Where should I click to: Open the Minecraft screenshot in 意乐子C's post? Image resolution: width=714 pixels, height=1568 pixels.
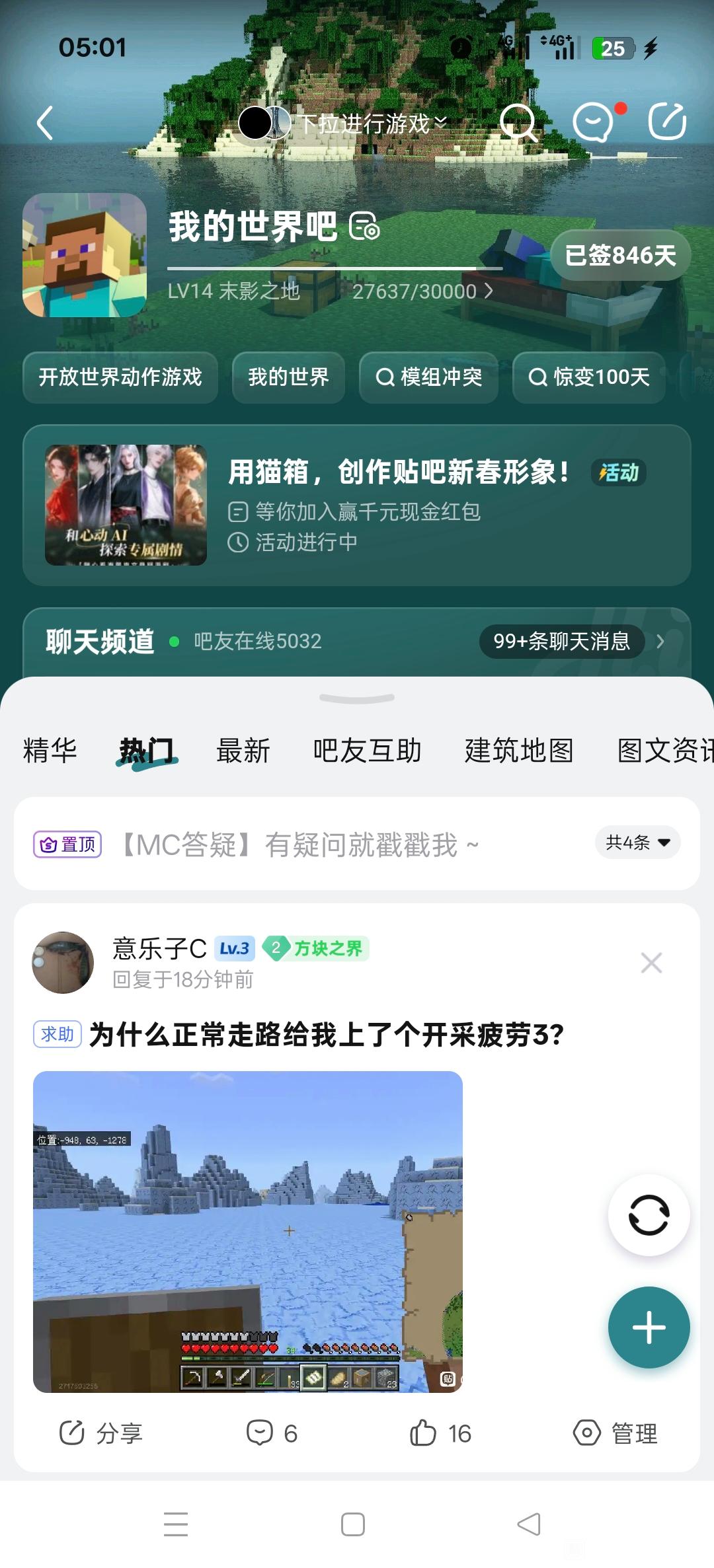[248, 1231]
